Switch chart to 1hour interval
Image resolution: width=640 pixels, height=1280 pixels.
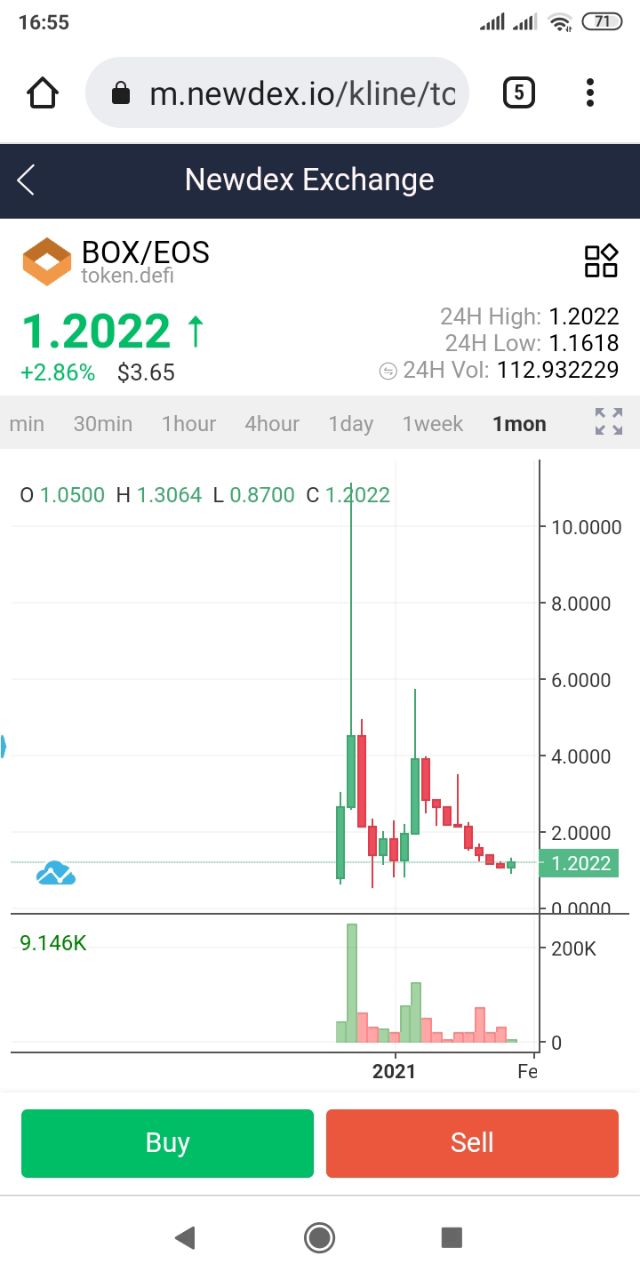(189, 424)
